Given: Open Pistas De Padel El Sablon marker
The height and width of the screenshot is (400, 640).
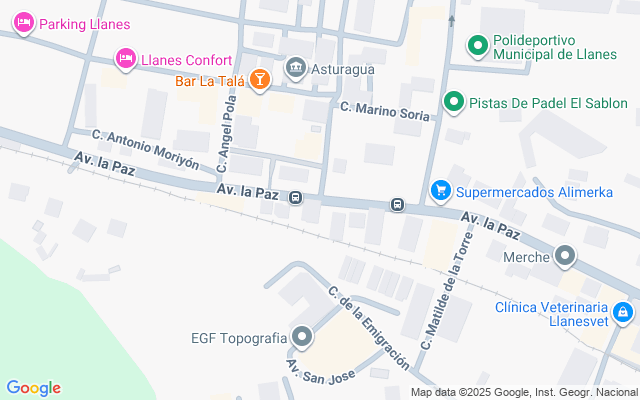Looking at the screenshot, I should (454, 102).
